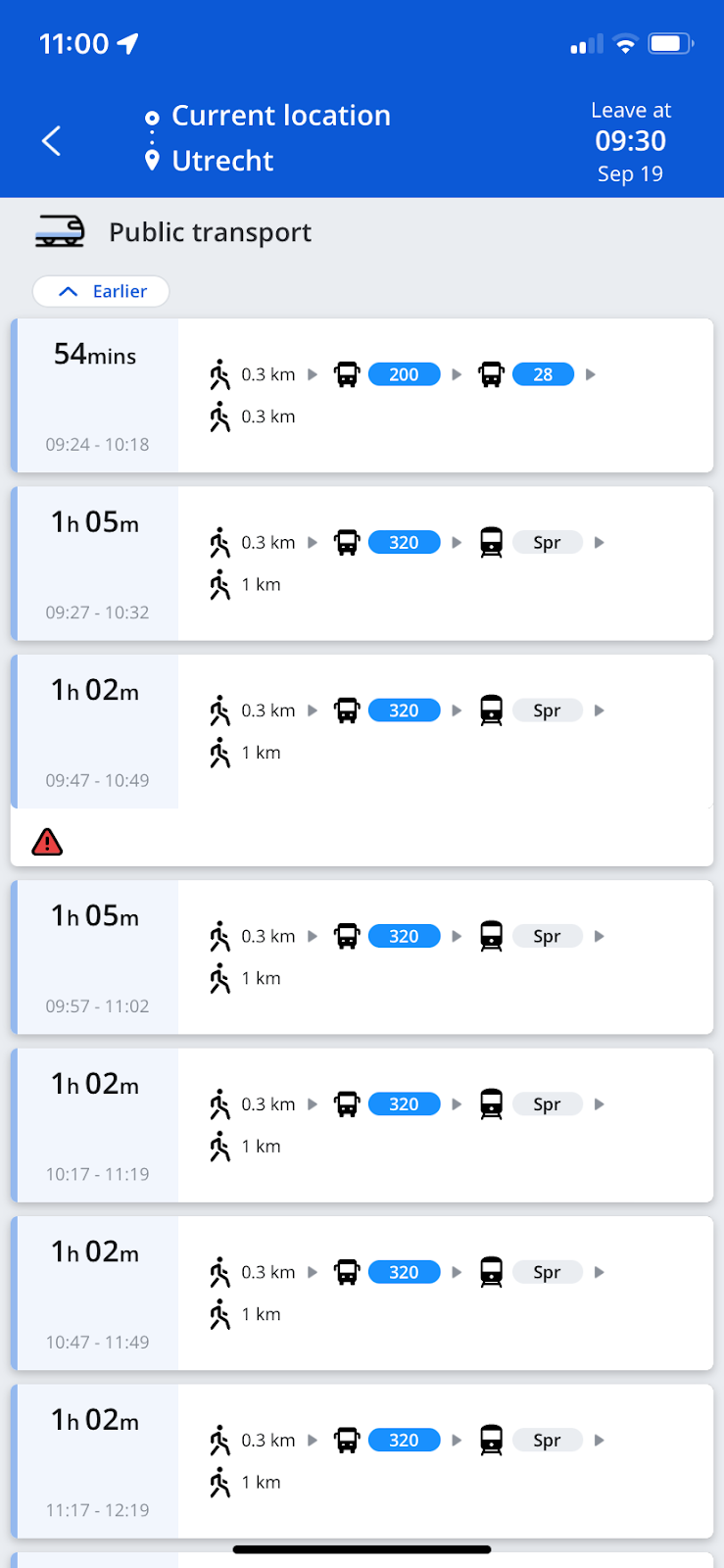Open the 09:27 - 10:32 journey

click(362, 563)
